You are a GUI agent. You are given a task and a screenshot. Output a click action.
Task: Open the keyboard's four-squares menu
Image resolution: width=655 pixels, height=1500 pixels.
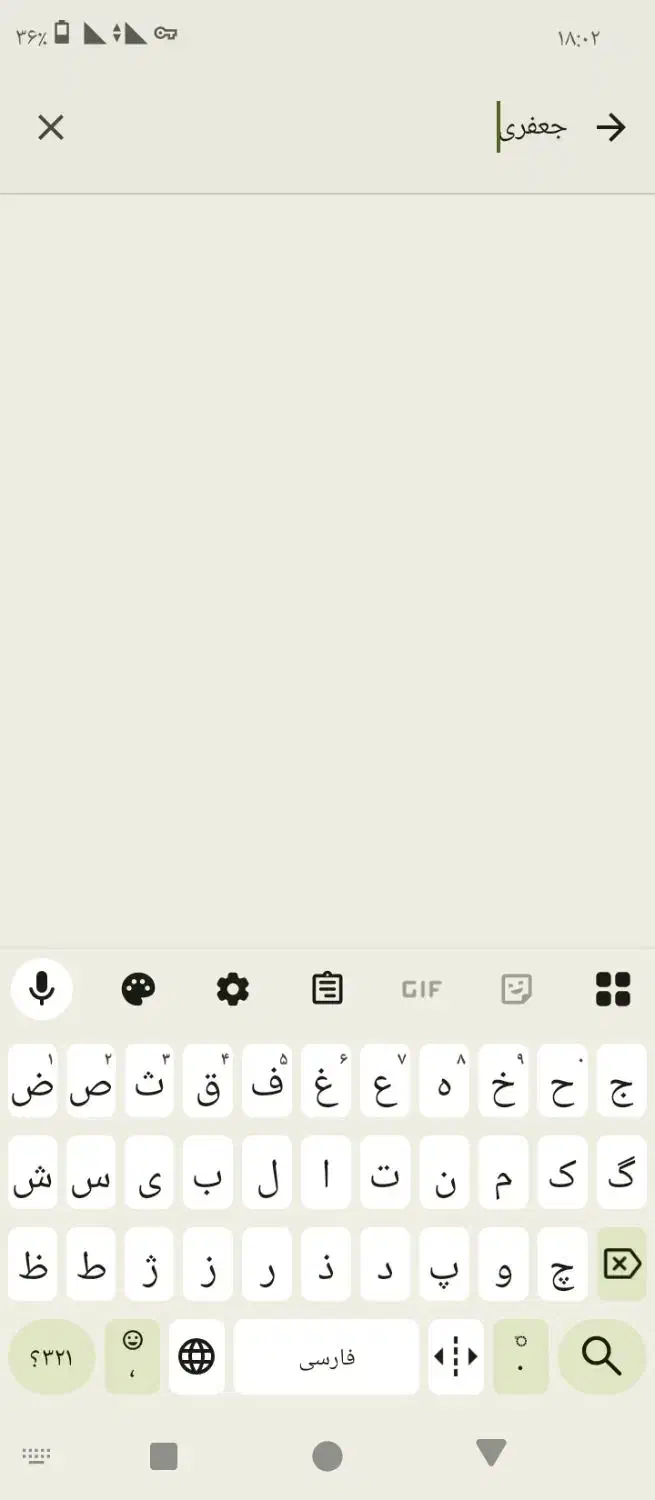pyautogui.click(x=612, y=989)
